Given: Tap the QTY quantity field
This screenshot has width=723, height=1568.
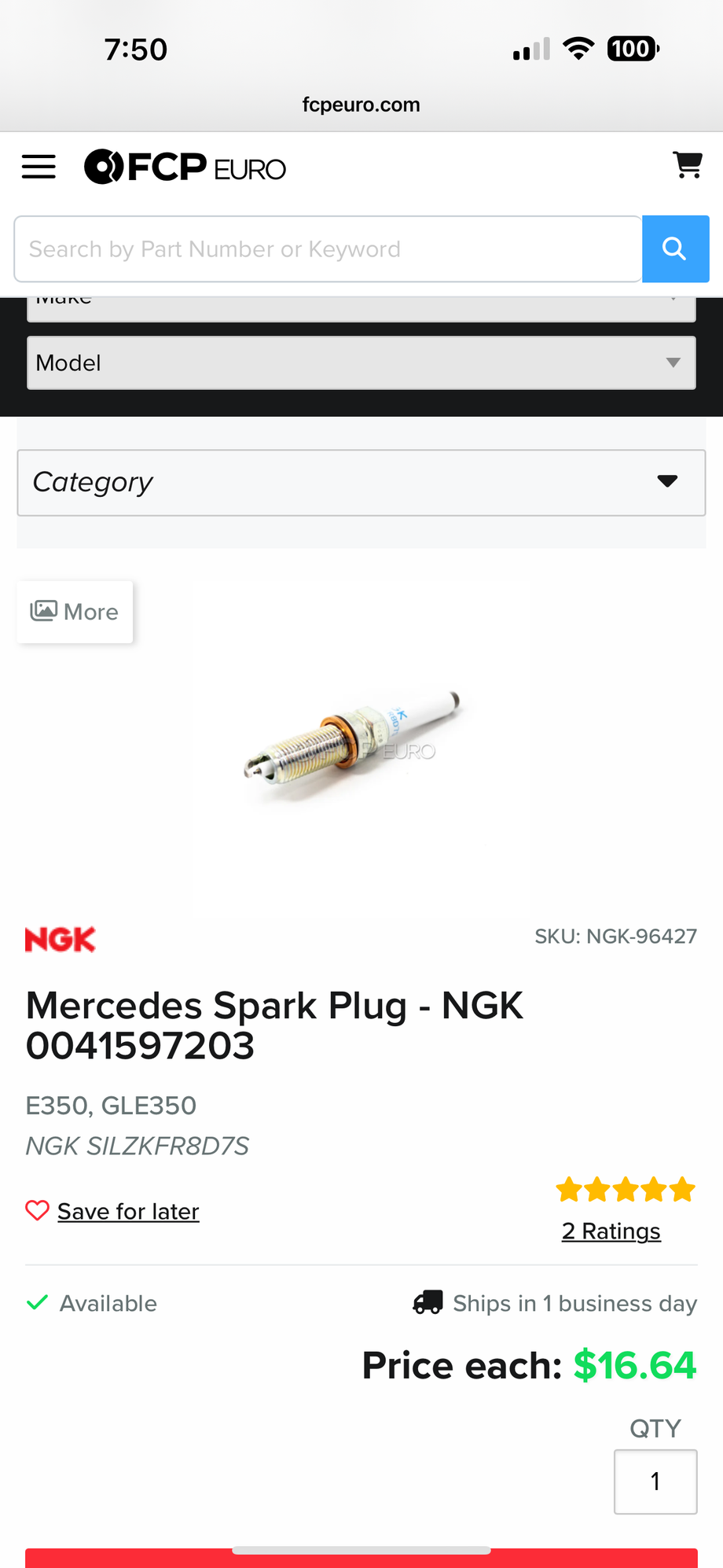Looking at the screenshot, I should 655,1482.
